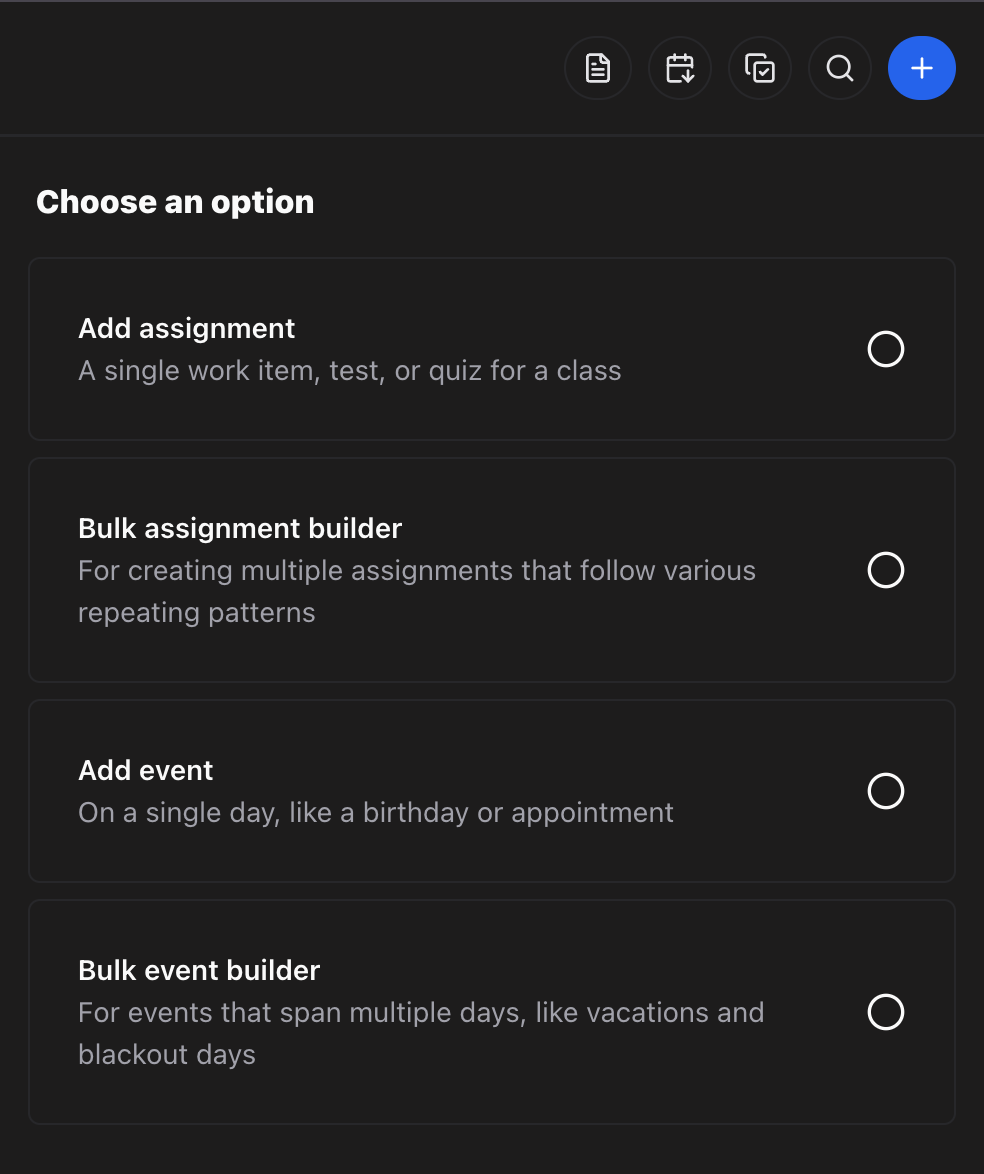Choose the Add assignment option card
The width and height of the screenshot is (984, 1174).
(492, 349)
